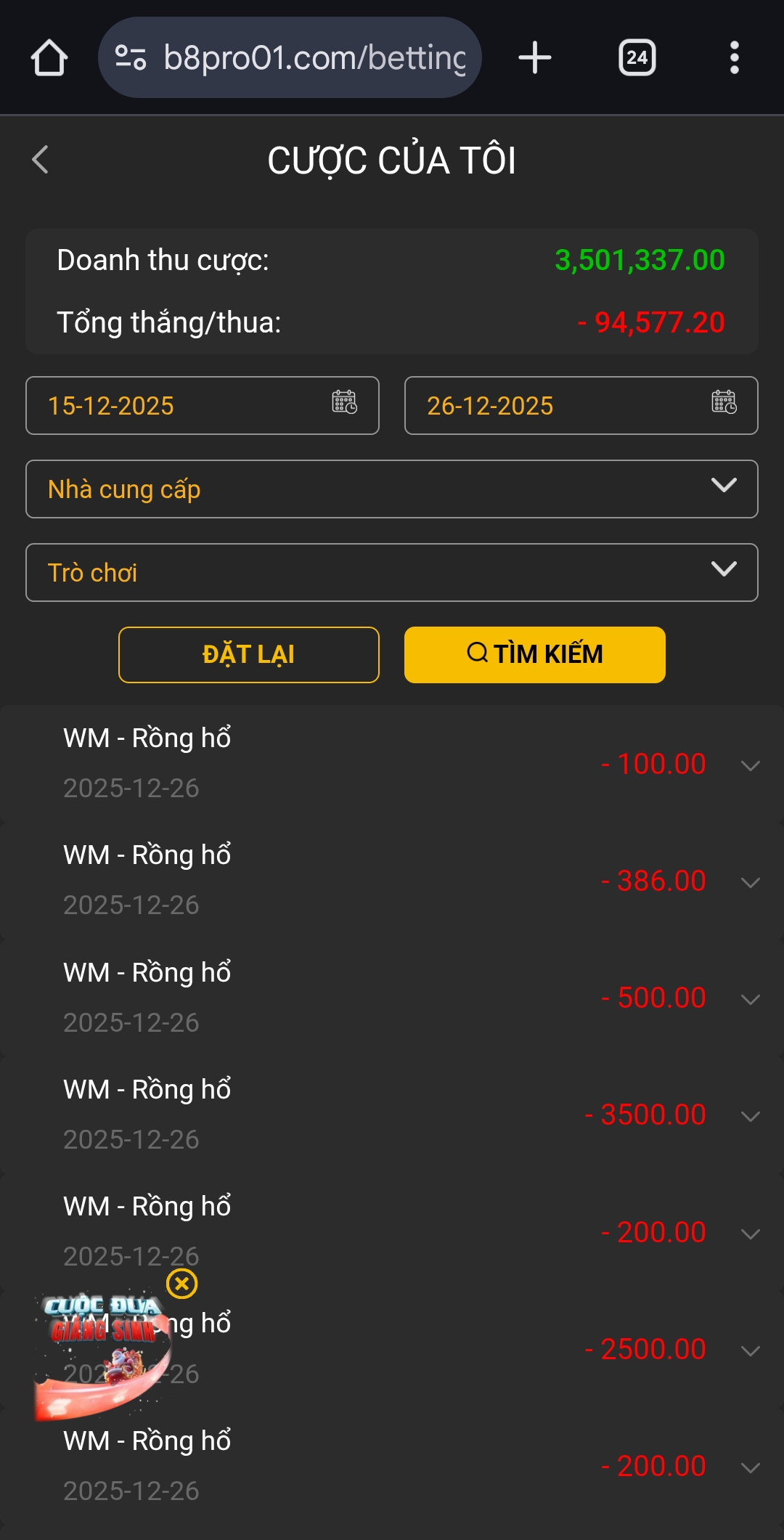Screen dimensions: 784x1540
Task: Close the floating Giáng Sinh promo
Action: click(x=181, y=1284)
